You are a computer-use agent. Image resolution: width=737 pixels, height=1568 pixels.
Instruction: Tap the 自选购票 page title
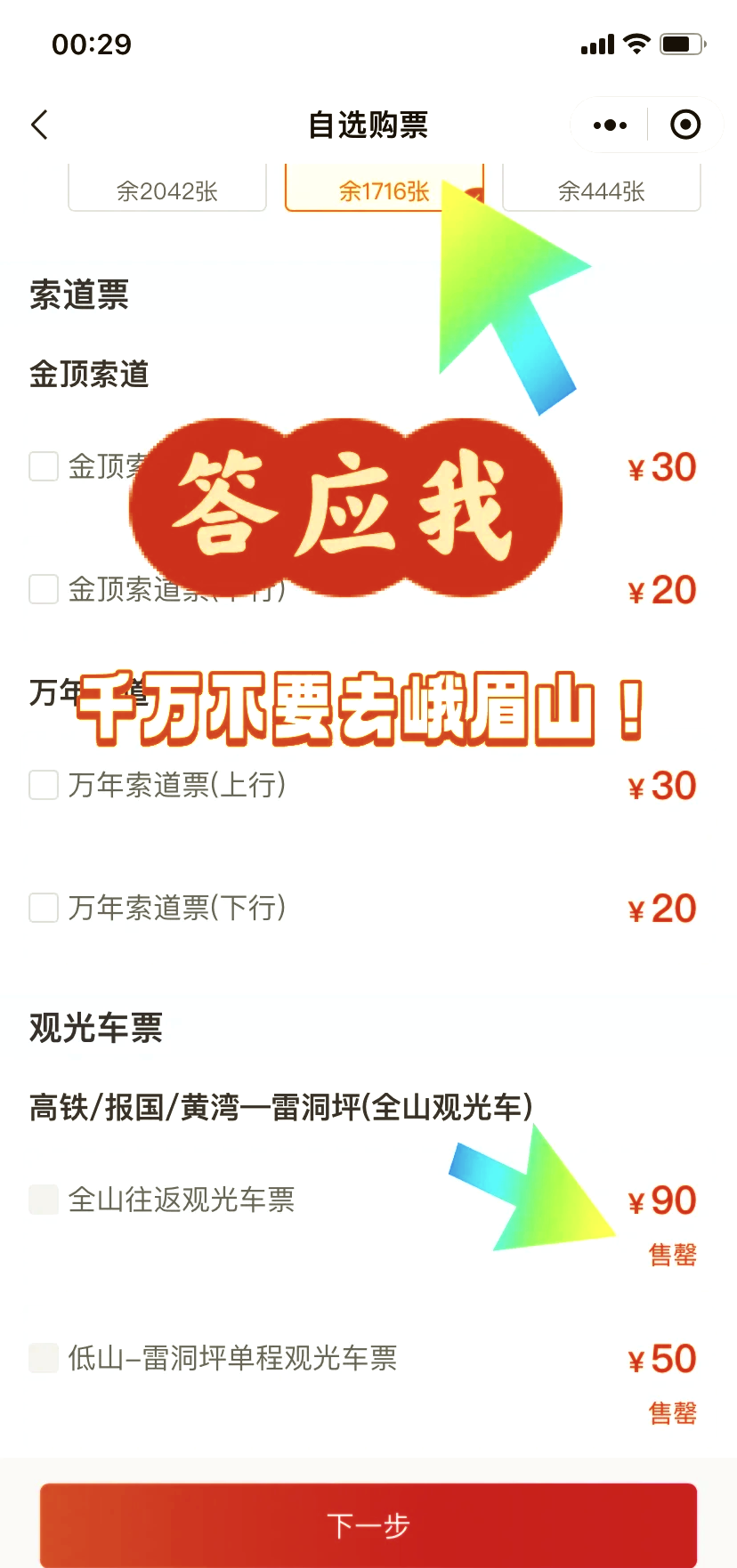368,125
